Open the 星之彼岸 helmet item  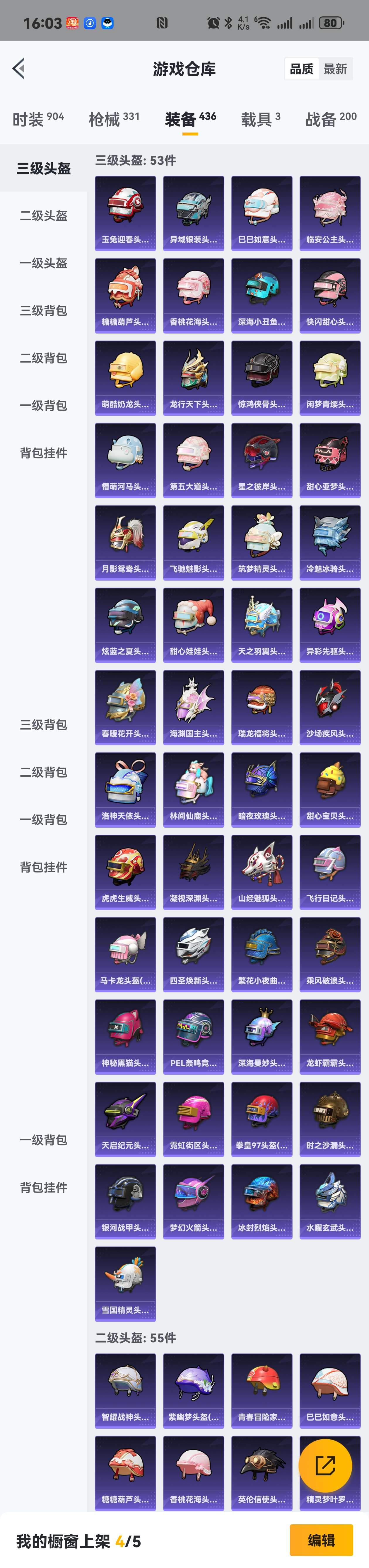[262, 460]
